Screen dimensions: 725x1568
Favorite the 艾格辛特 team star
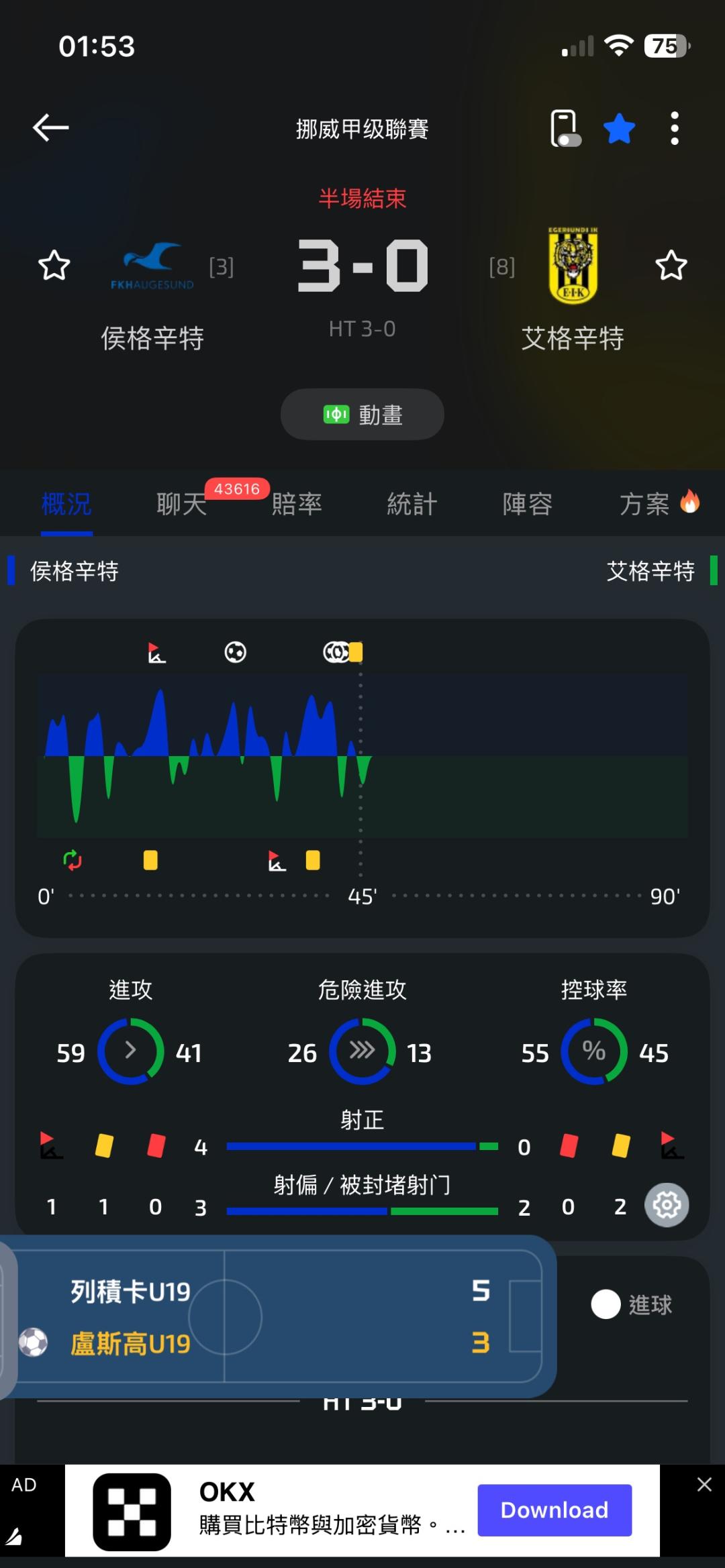(671, 266)
